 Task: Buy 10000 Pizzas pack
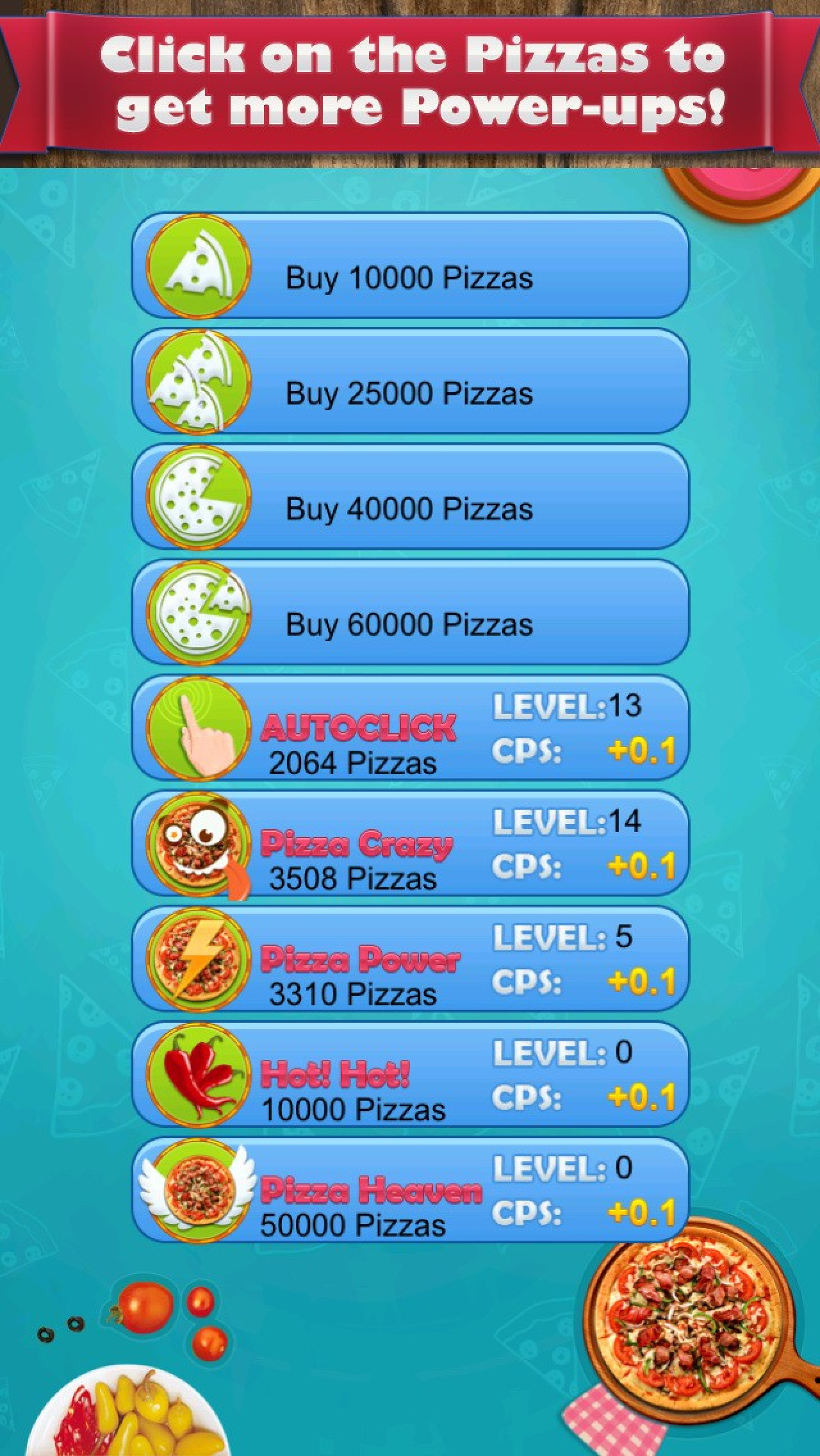click(410, 266)
